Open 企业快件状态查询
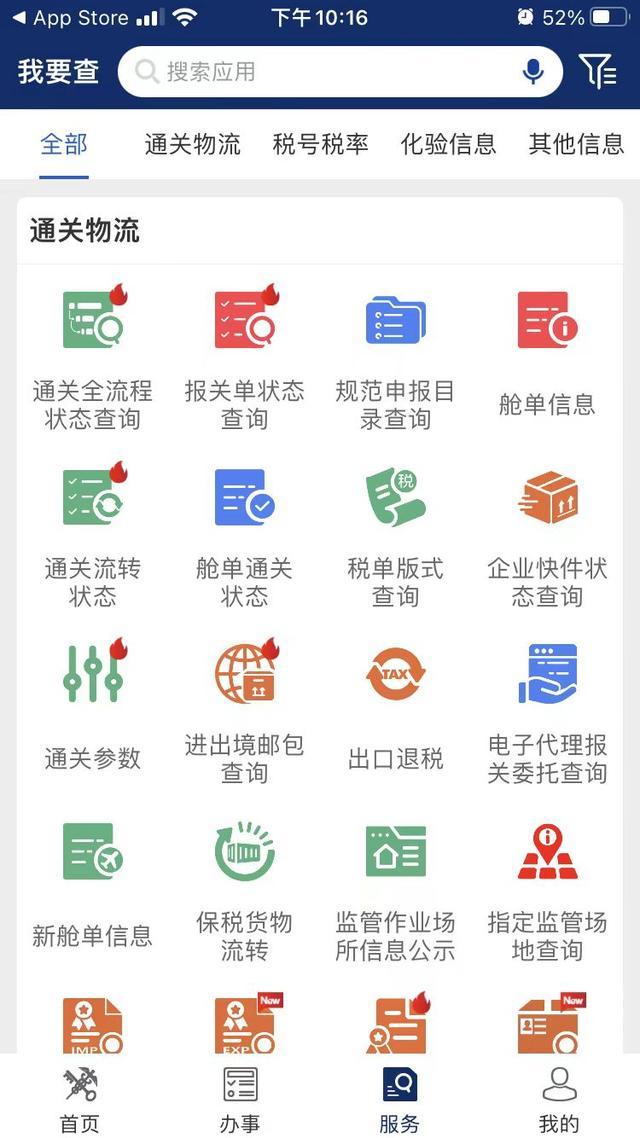This screenshot has width=640, height=1138. tap(547, 536)
